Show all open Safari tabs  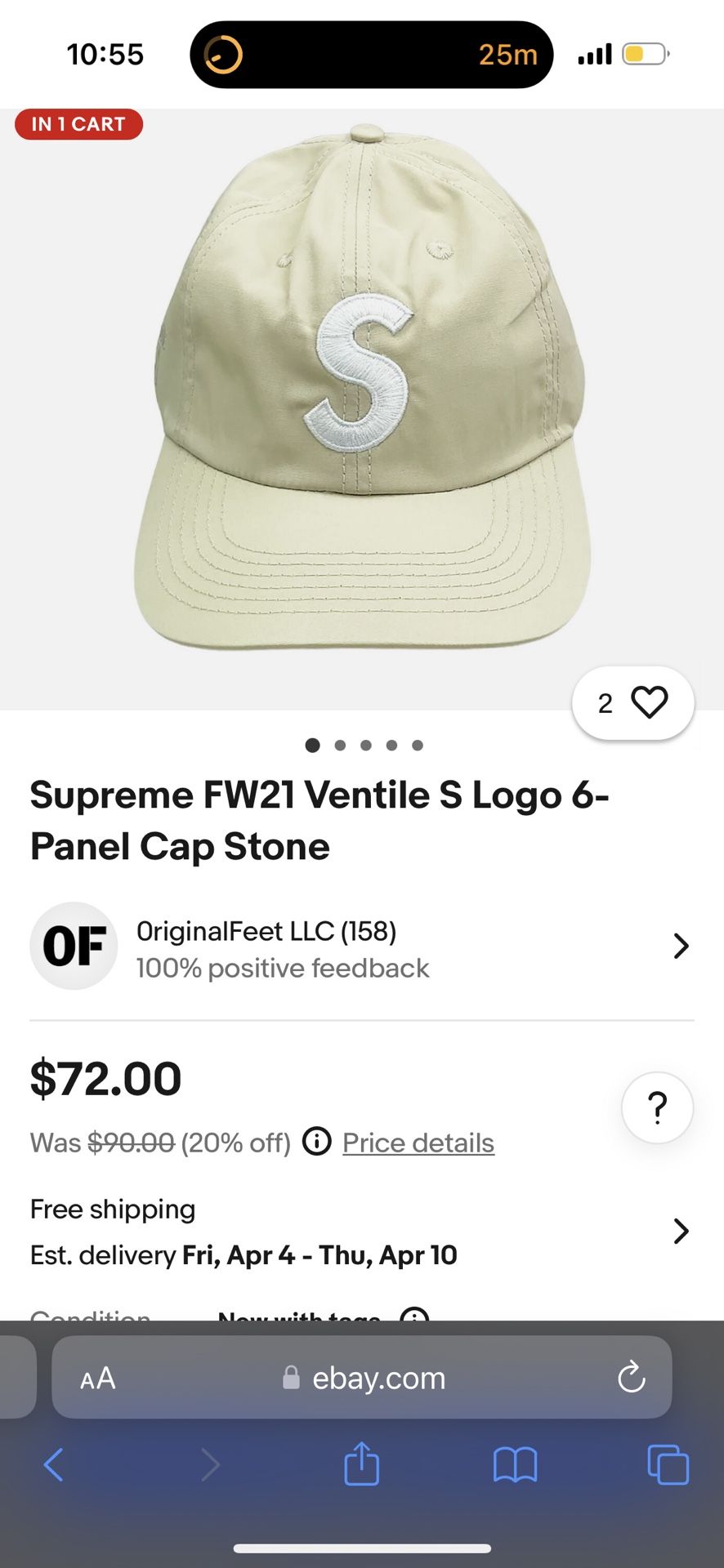667,1464
